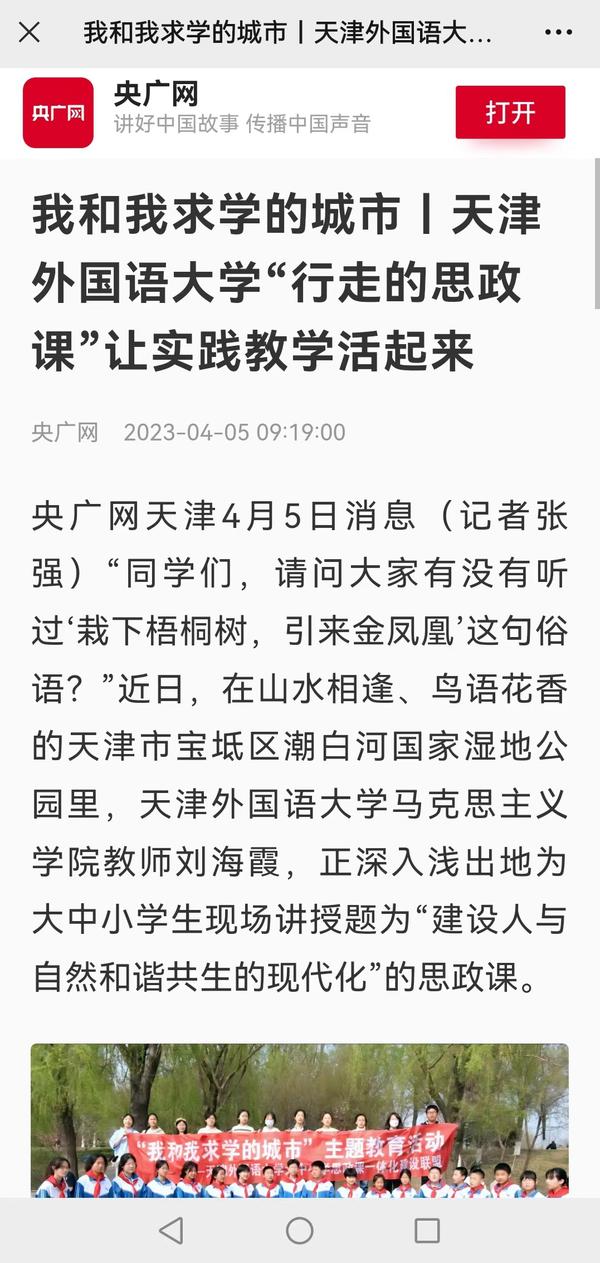
Task: Tap the system home button
Action: [x=300, y=1230]
